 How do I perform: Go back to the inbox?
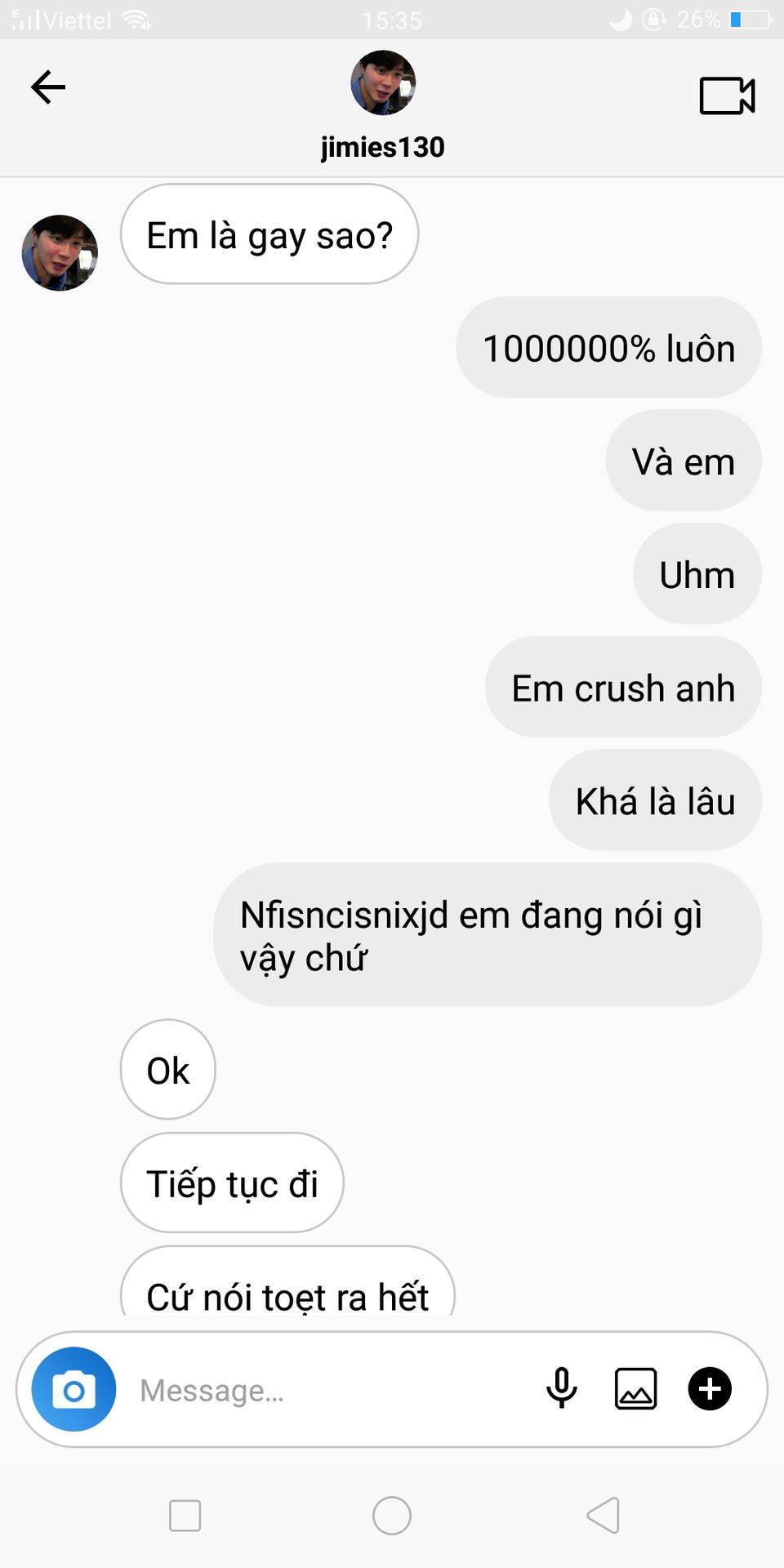coord(48,87)
